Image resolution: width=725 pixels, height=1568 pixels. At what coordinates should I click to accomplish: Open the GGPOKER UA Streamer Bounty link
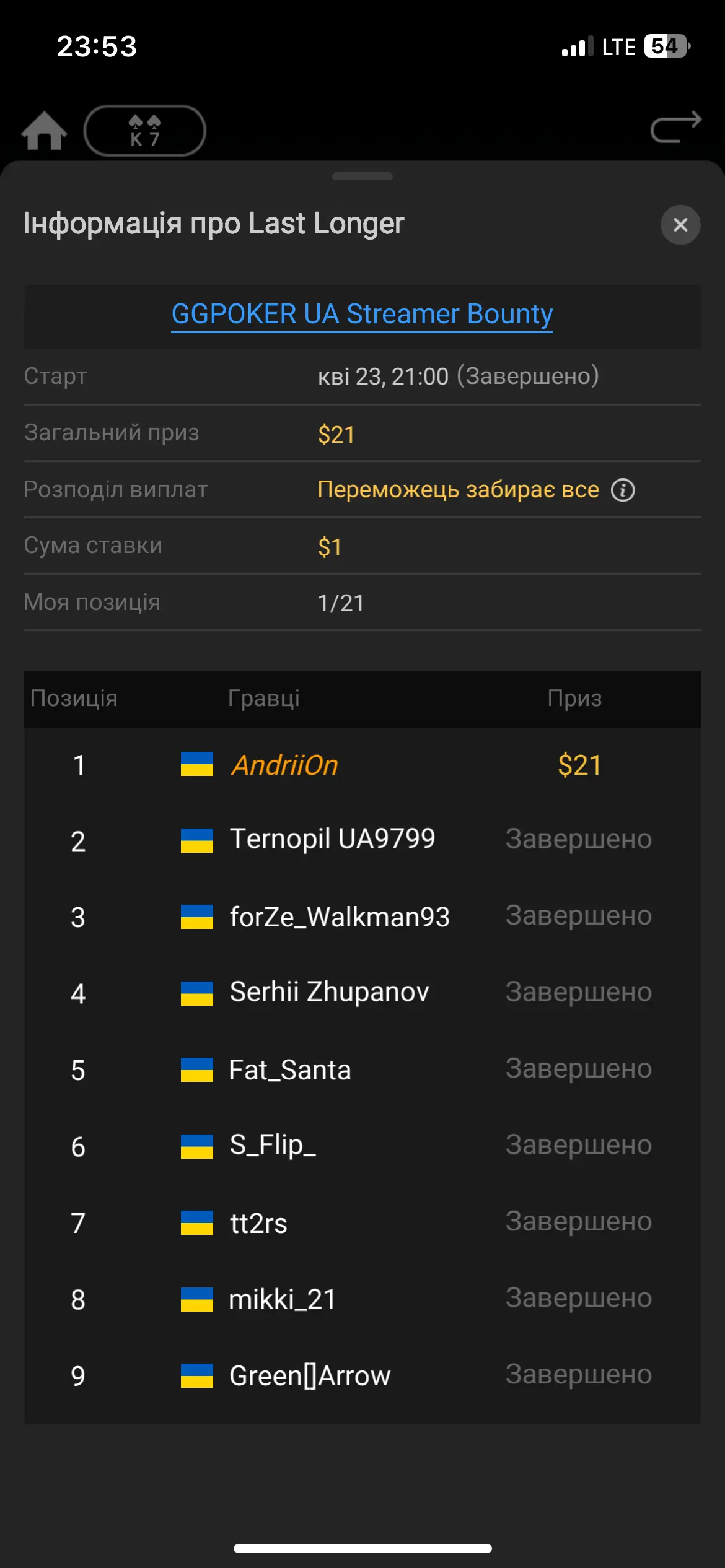(362, 315)
